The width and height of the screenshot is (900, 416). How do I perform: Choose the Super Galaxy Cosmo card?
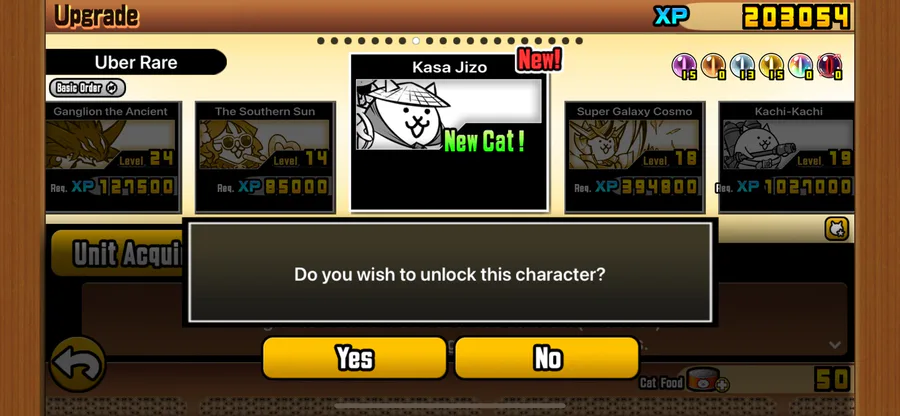634,157
